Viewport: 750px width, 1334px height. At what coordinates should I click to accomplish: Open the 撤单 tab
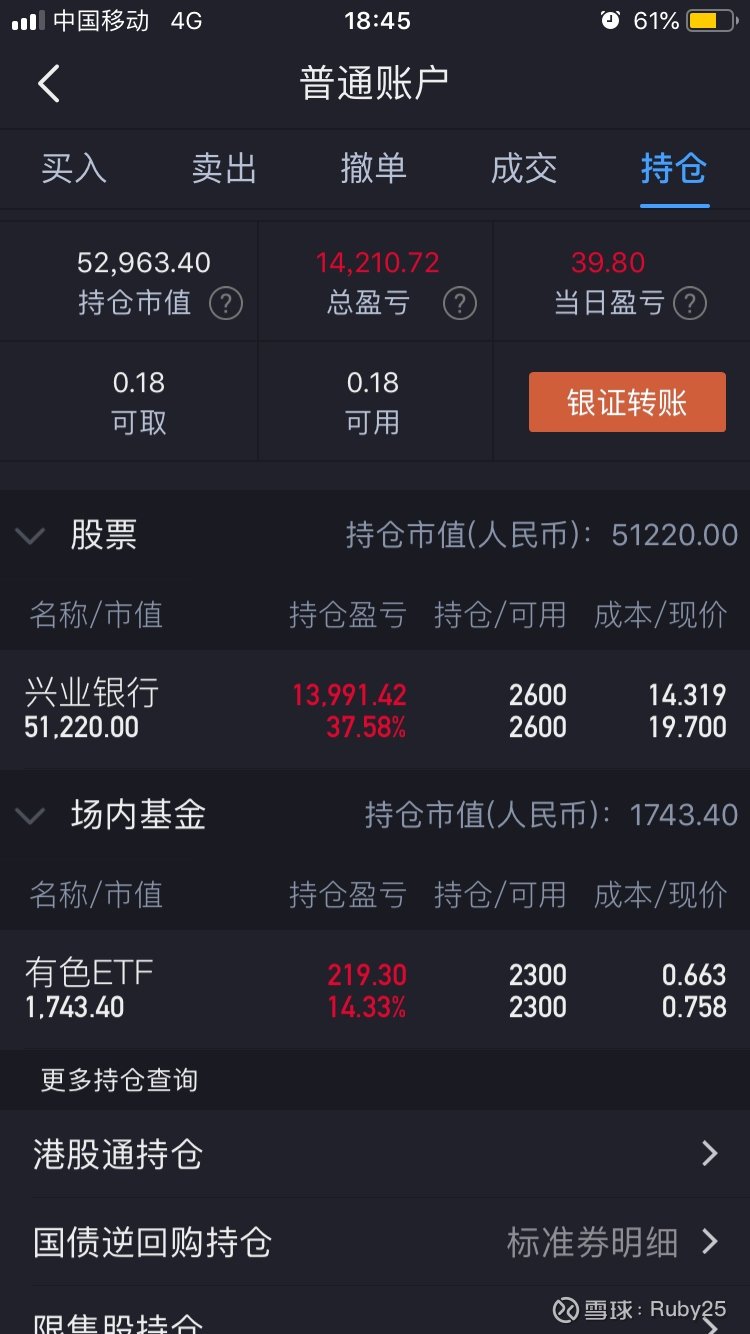click(374, 169)
